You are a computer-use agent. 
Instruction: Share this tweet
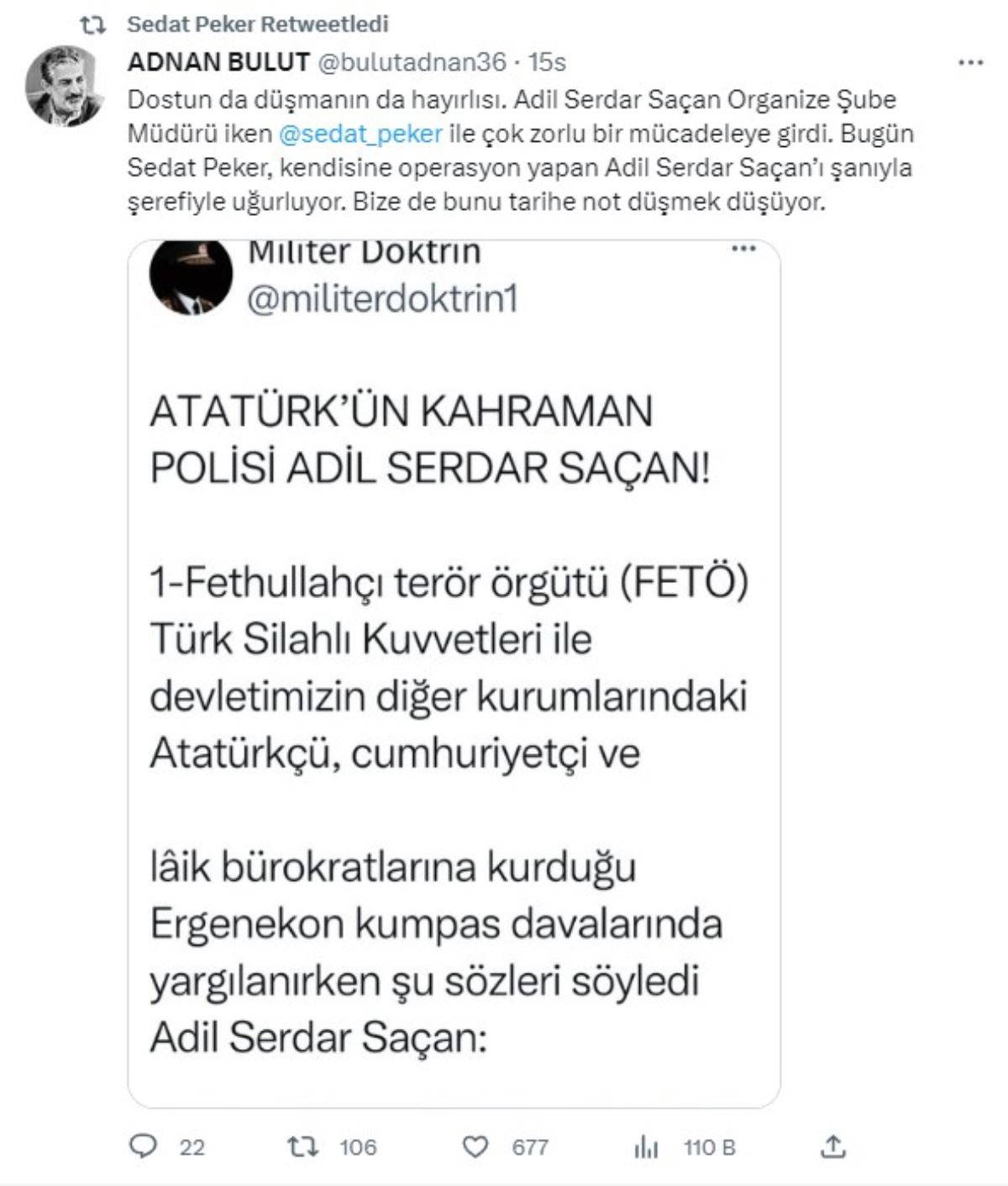tap(832, 1147)
